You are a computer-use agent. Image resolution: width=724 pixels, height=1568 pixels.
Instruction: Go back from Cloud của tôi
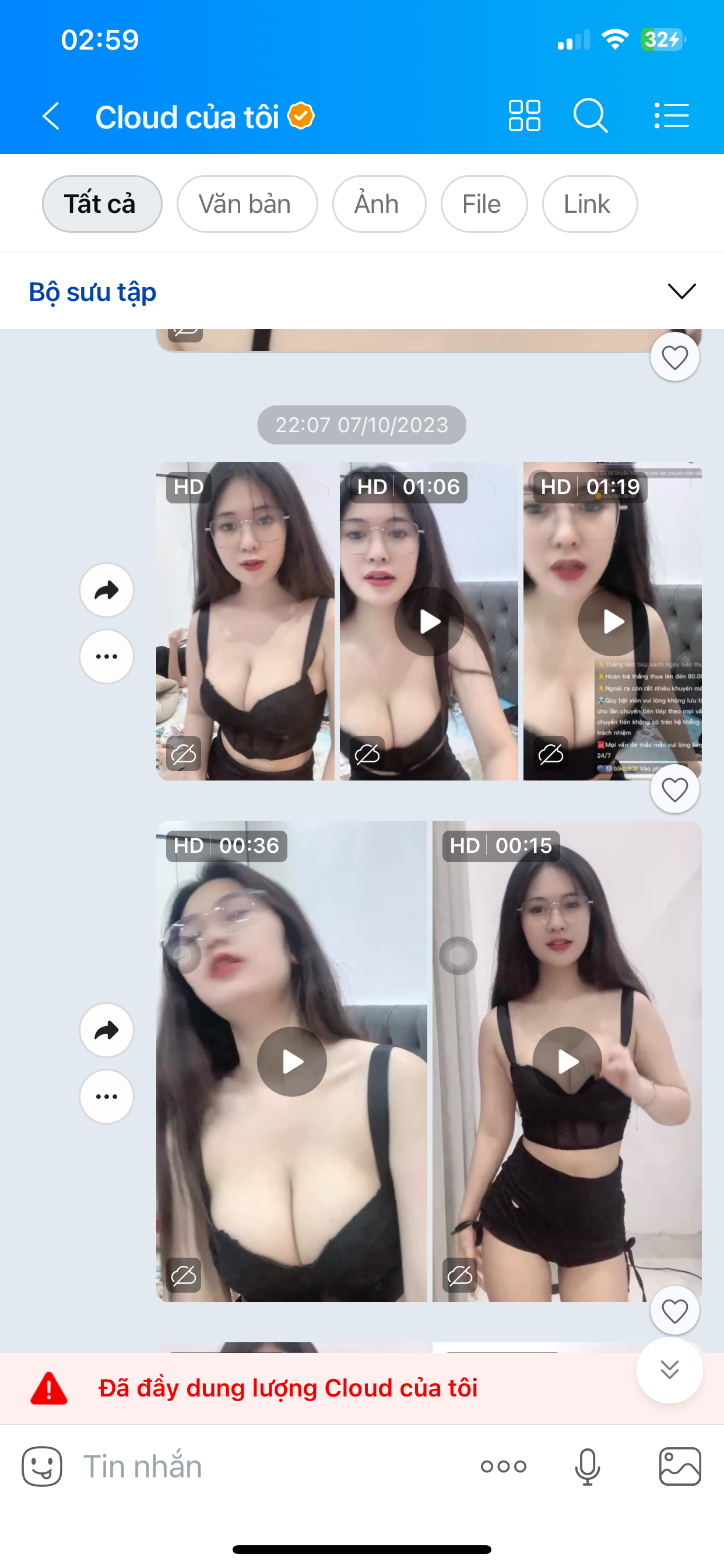pyautogui.click(x=51, y=116)
